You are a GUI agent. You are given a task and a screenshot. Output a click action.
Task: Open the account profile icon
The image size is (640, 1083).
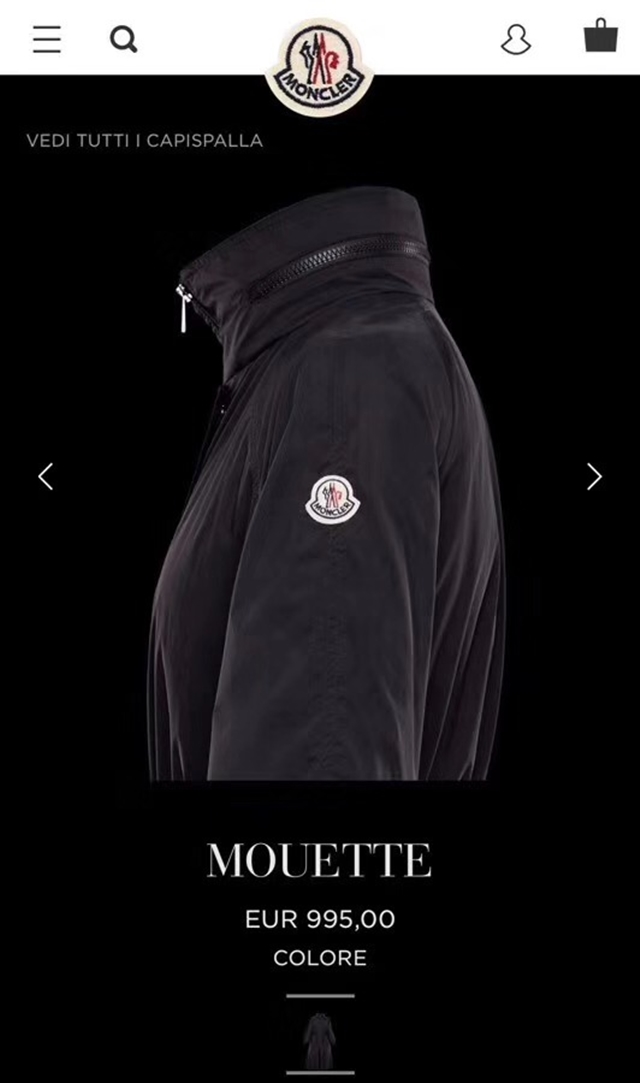[515, 39]
